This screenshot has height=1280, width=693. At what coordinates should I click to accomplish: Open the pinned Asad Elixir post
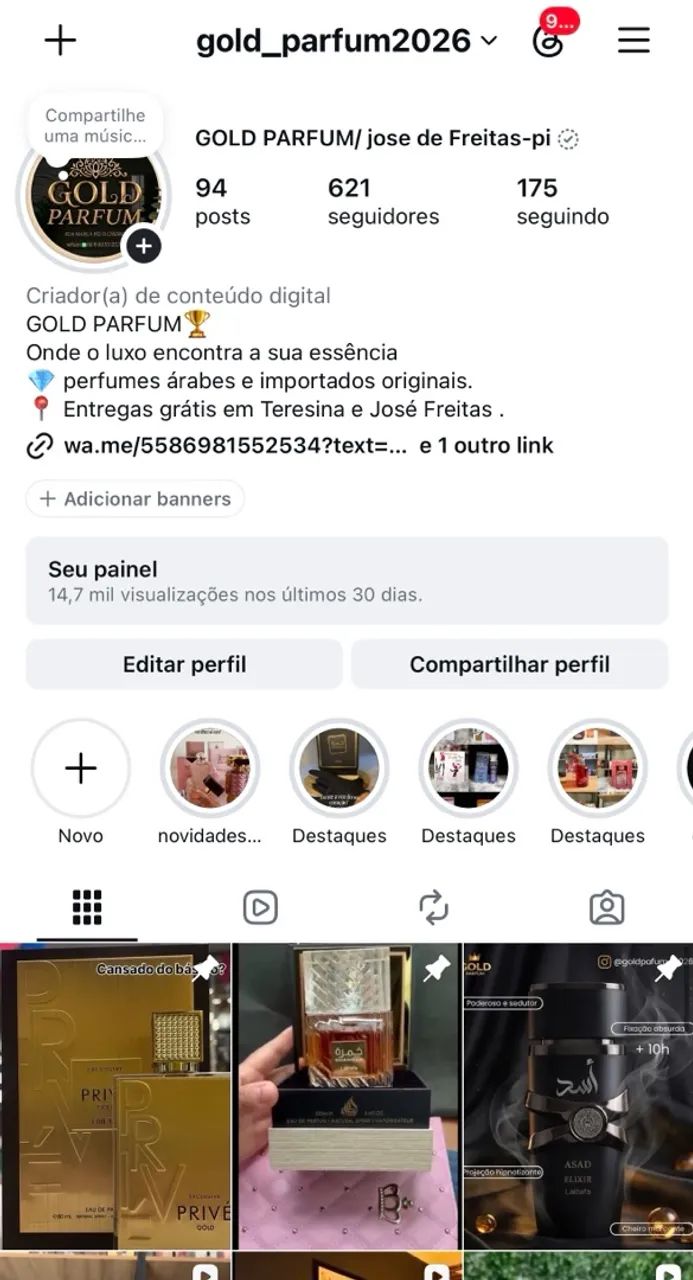pyautogui.click(x=578, y=1096)
